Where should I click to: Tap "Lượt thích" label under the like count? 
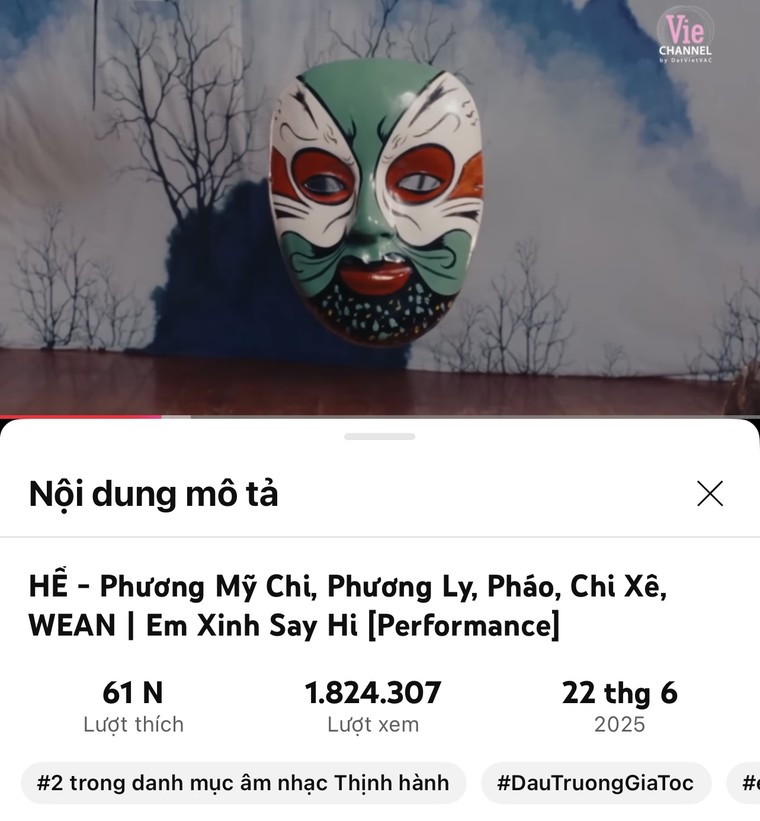(135, 726)
